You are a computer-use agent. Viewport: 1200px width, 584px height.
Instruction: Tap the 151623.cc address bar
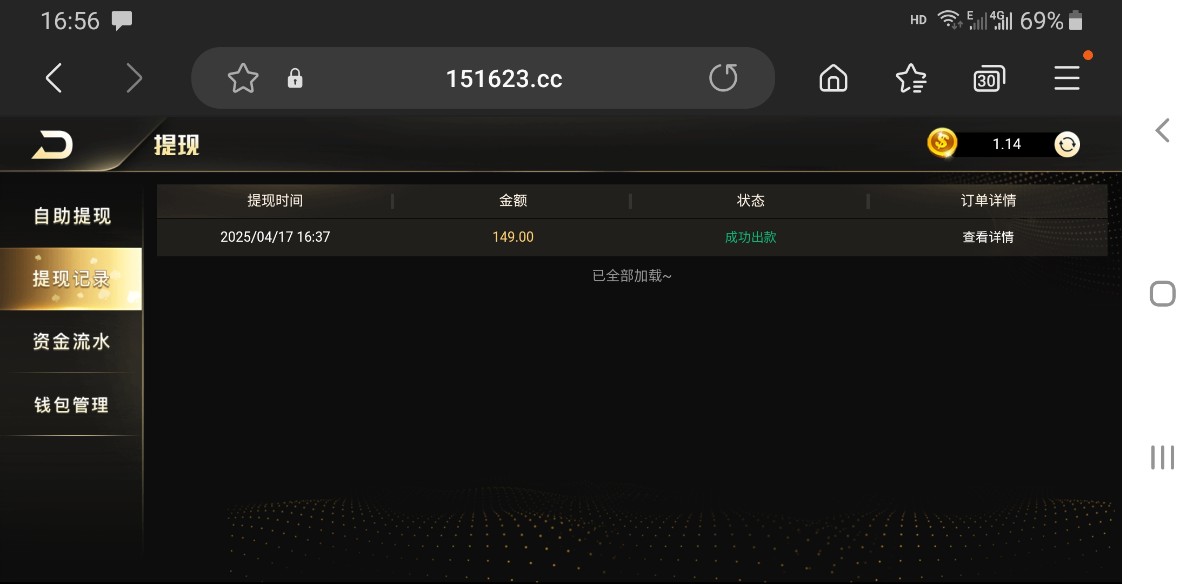point(504,79)
